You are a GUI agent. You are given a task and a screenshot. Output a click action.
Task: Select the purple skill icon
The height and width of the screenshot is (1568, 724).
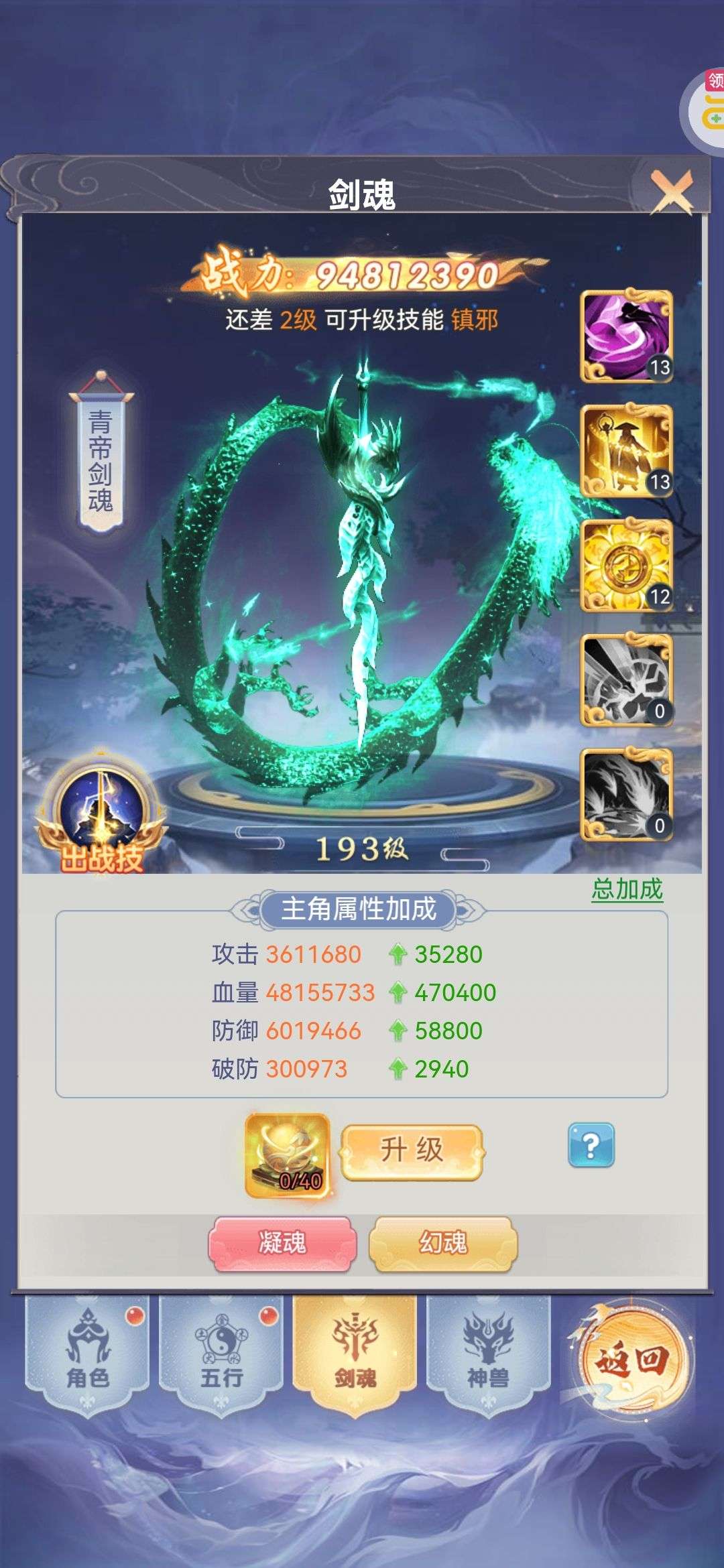tap(626, 336)
